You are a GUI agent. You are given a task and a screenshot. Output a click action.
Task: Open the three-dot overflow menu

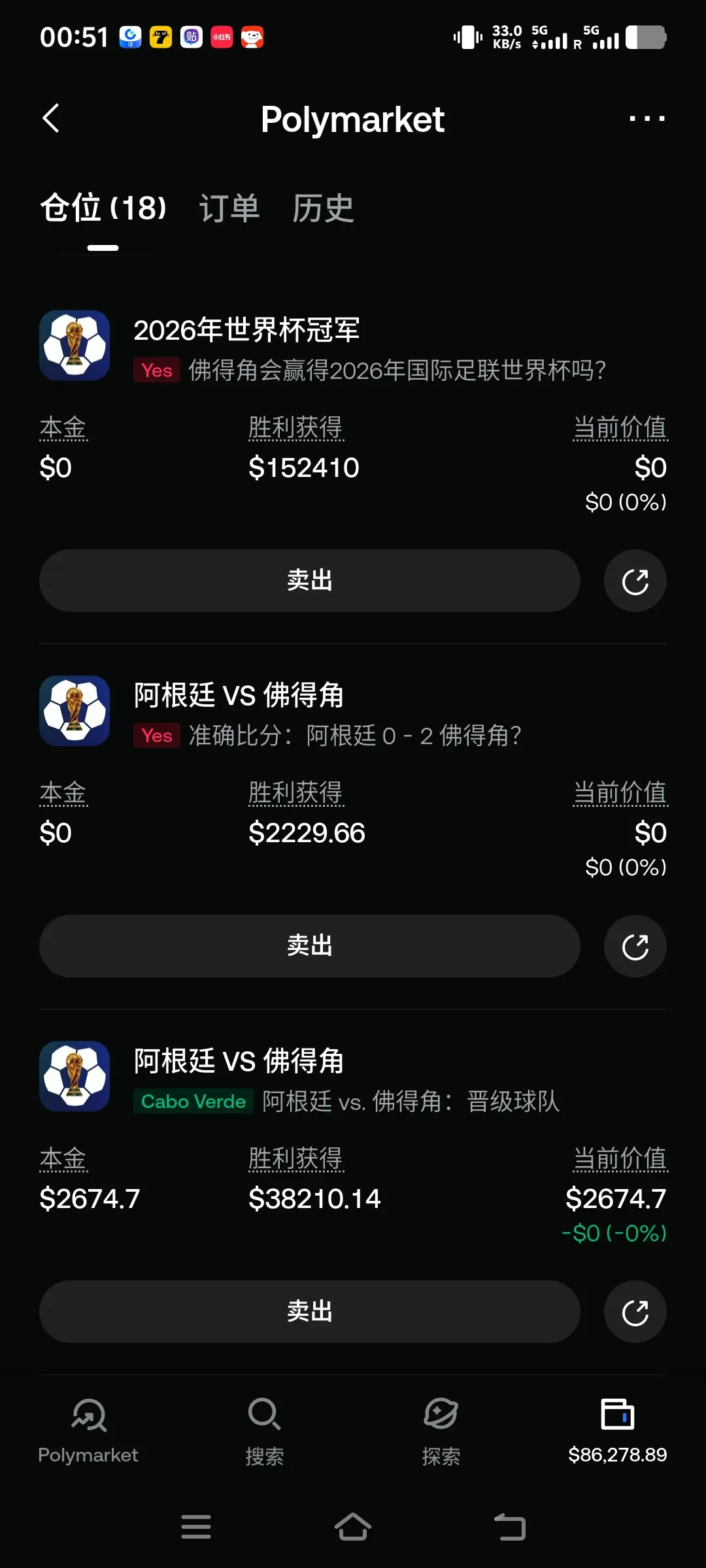click(x=647, y=119)
